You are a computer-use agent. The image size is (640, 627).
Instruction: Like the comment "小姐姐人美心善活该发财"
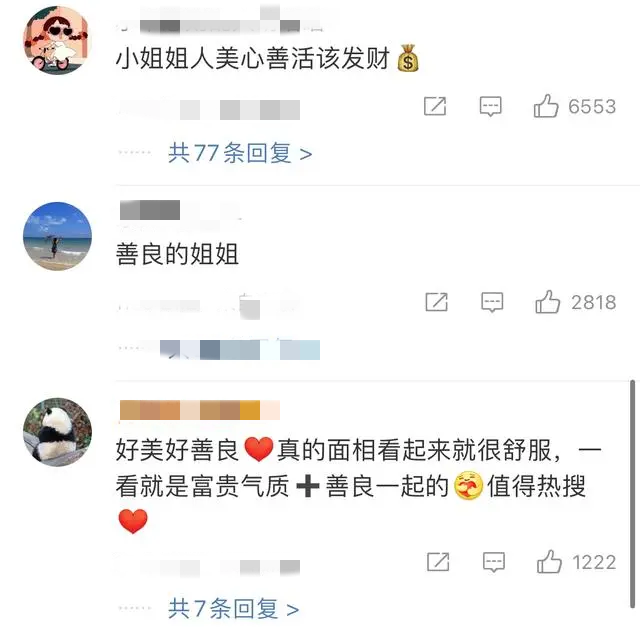pyautogui.click(x=547, y=106)
